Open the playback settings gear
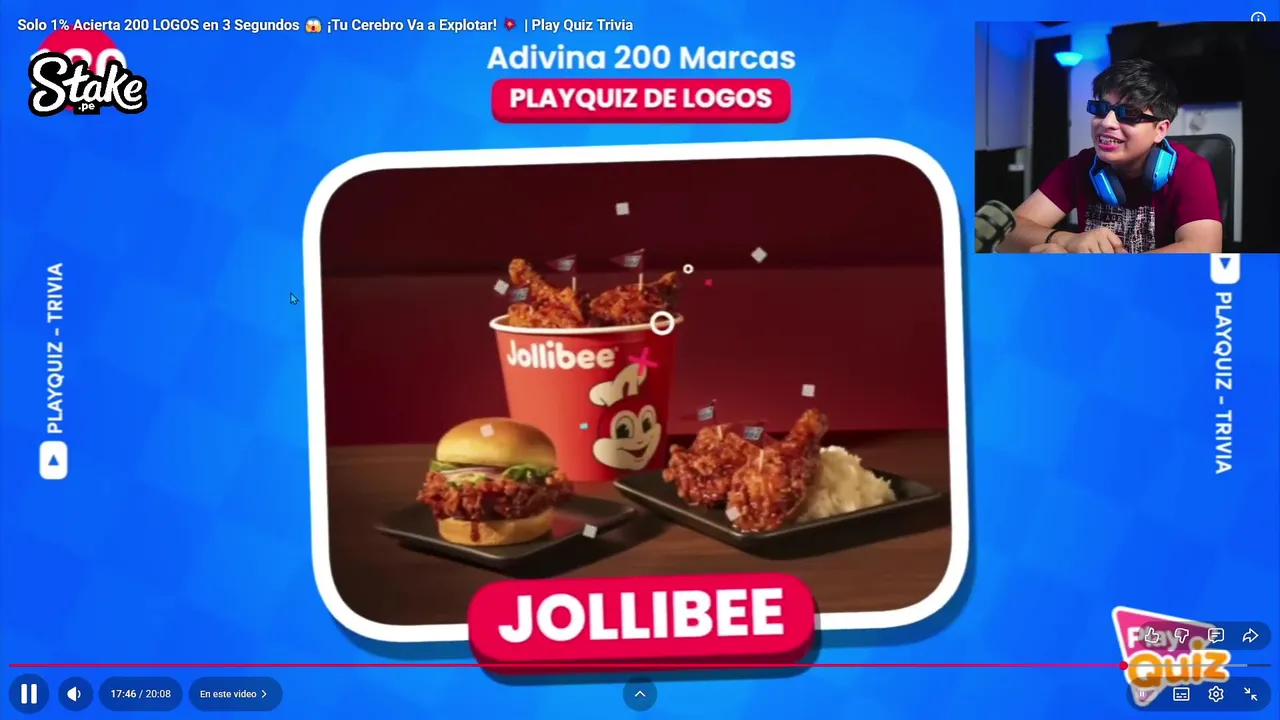 click(1216, 694)
